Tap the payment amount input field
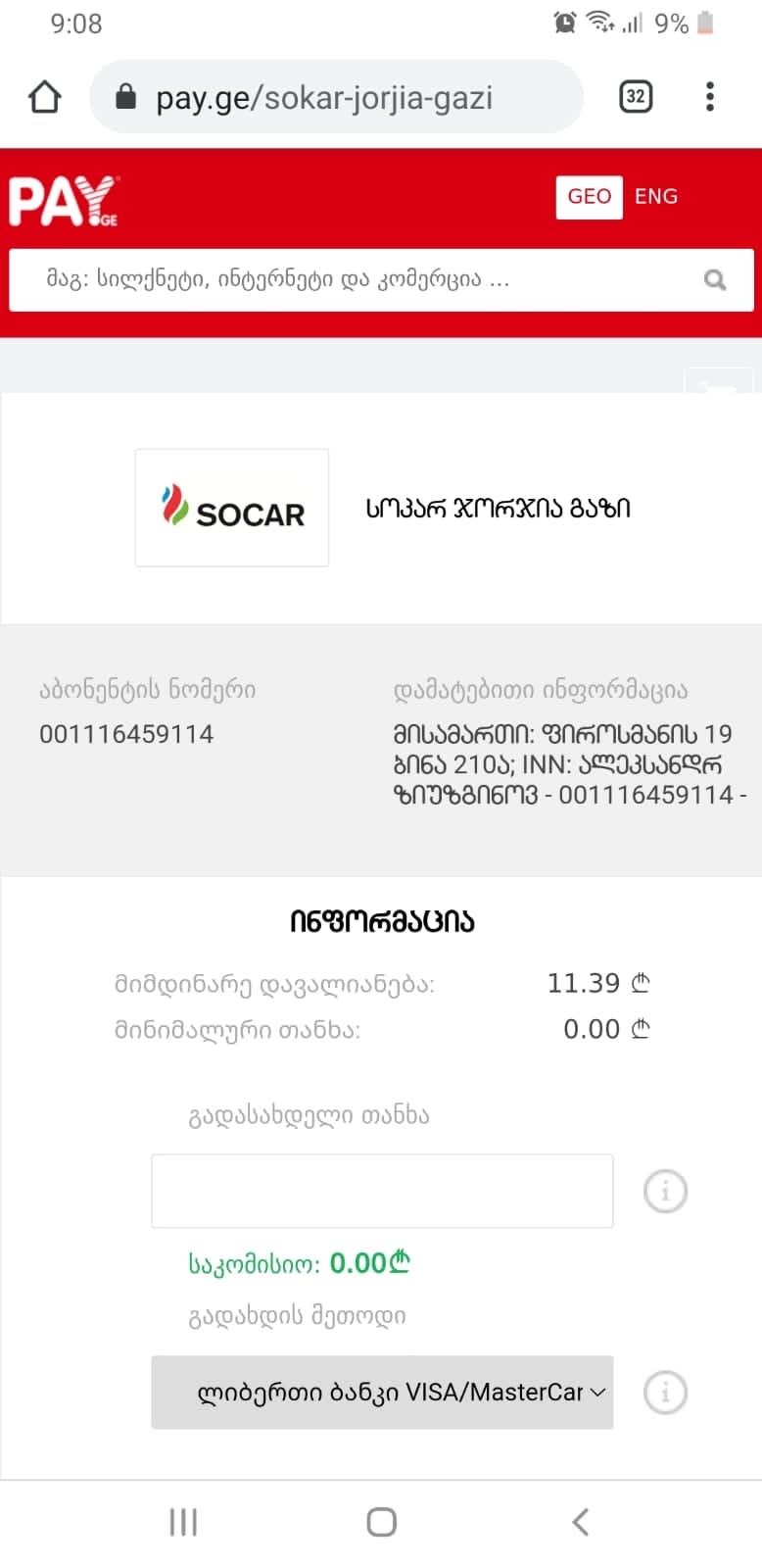This screenshot has height=1568, width=762. (x=382, y=1191)
